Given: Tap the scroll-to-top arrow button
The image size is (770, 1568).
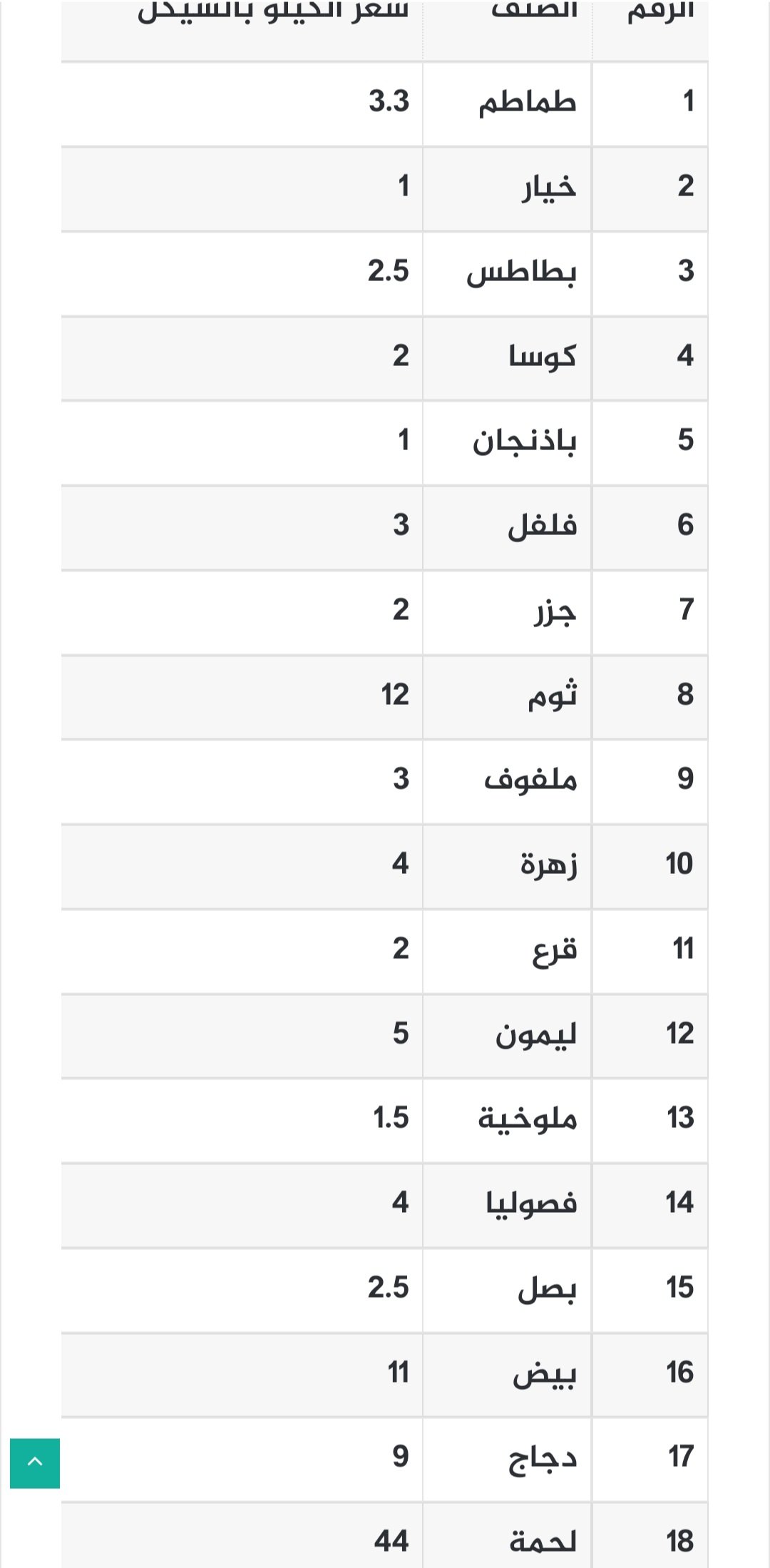Looking at the screenshot, I should coord(35,1463).
